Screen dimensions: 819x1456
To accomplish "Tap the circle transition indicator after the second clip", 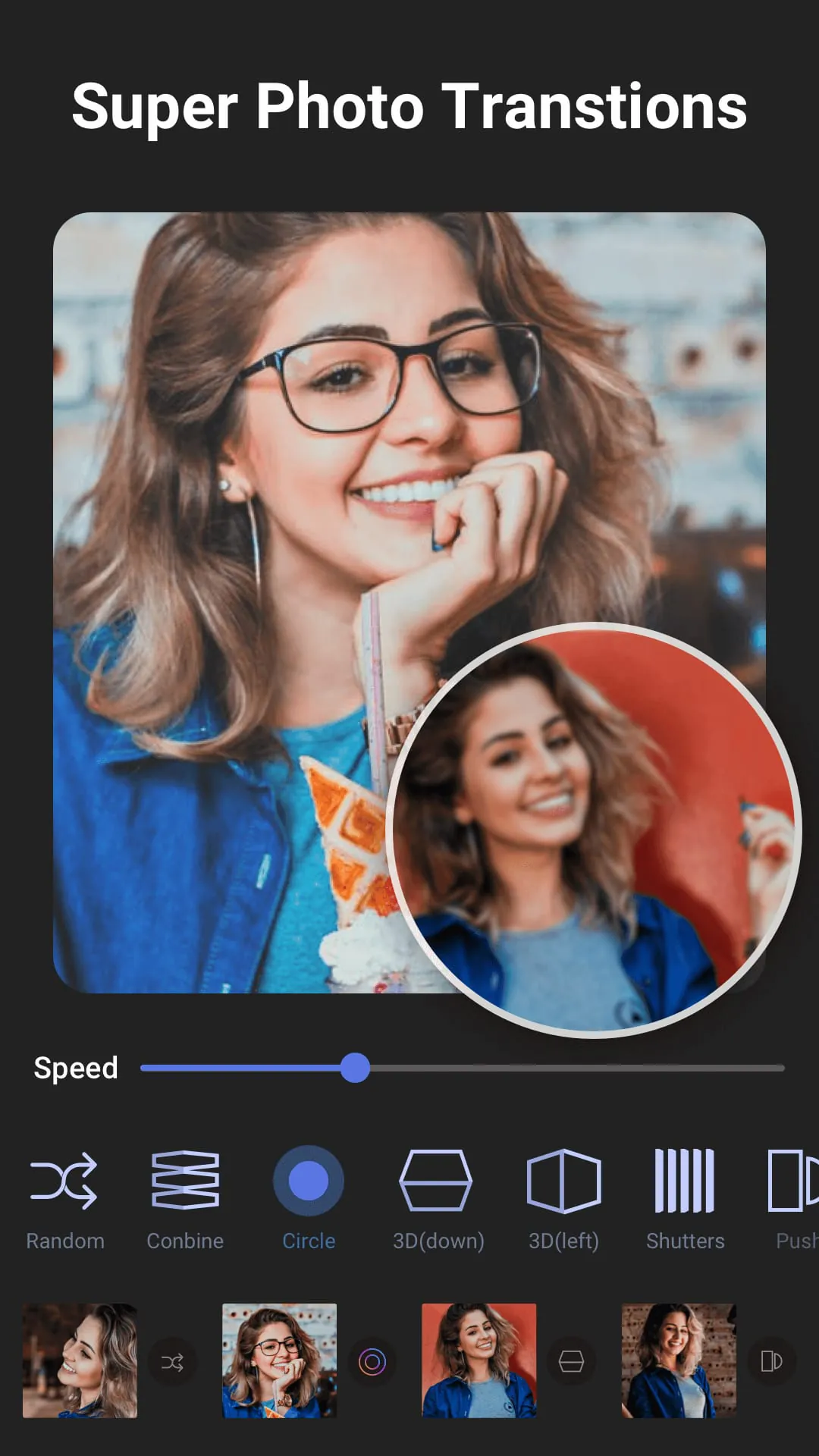I will tap(372, 1361).
